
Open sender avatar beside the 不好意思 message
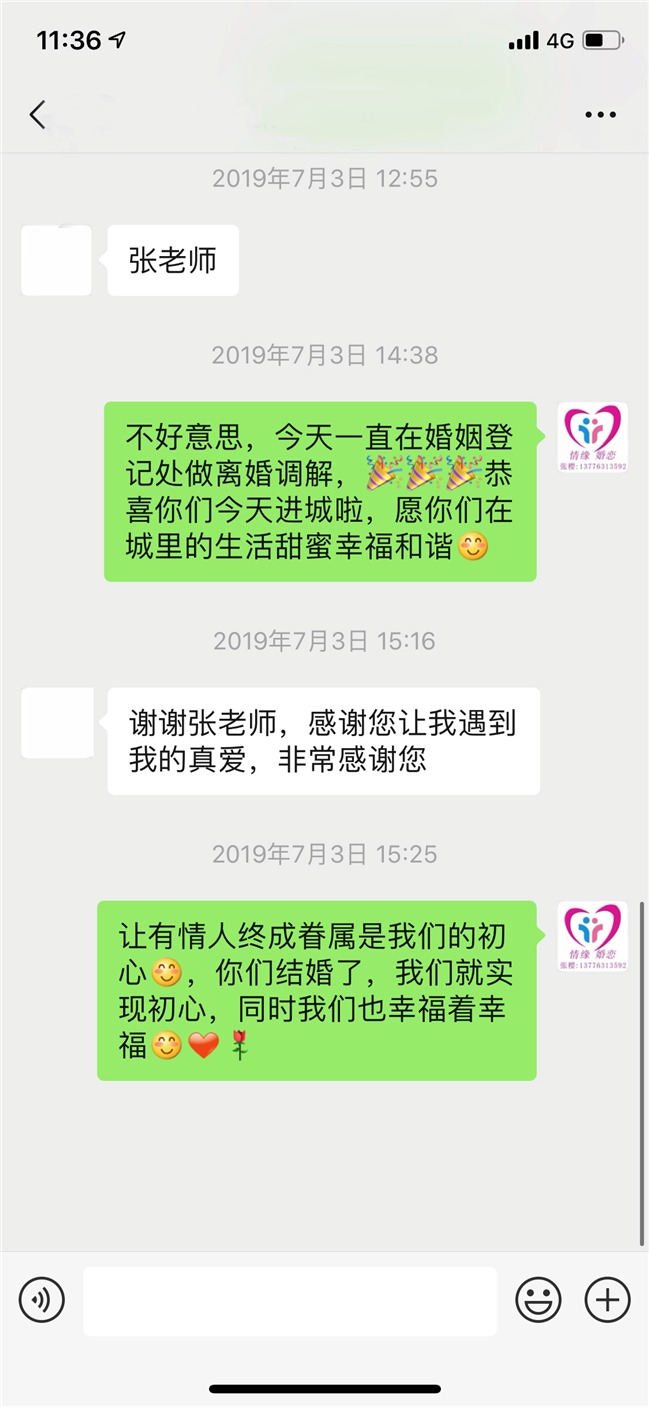coord(593,437)
